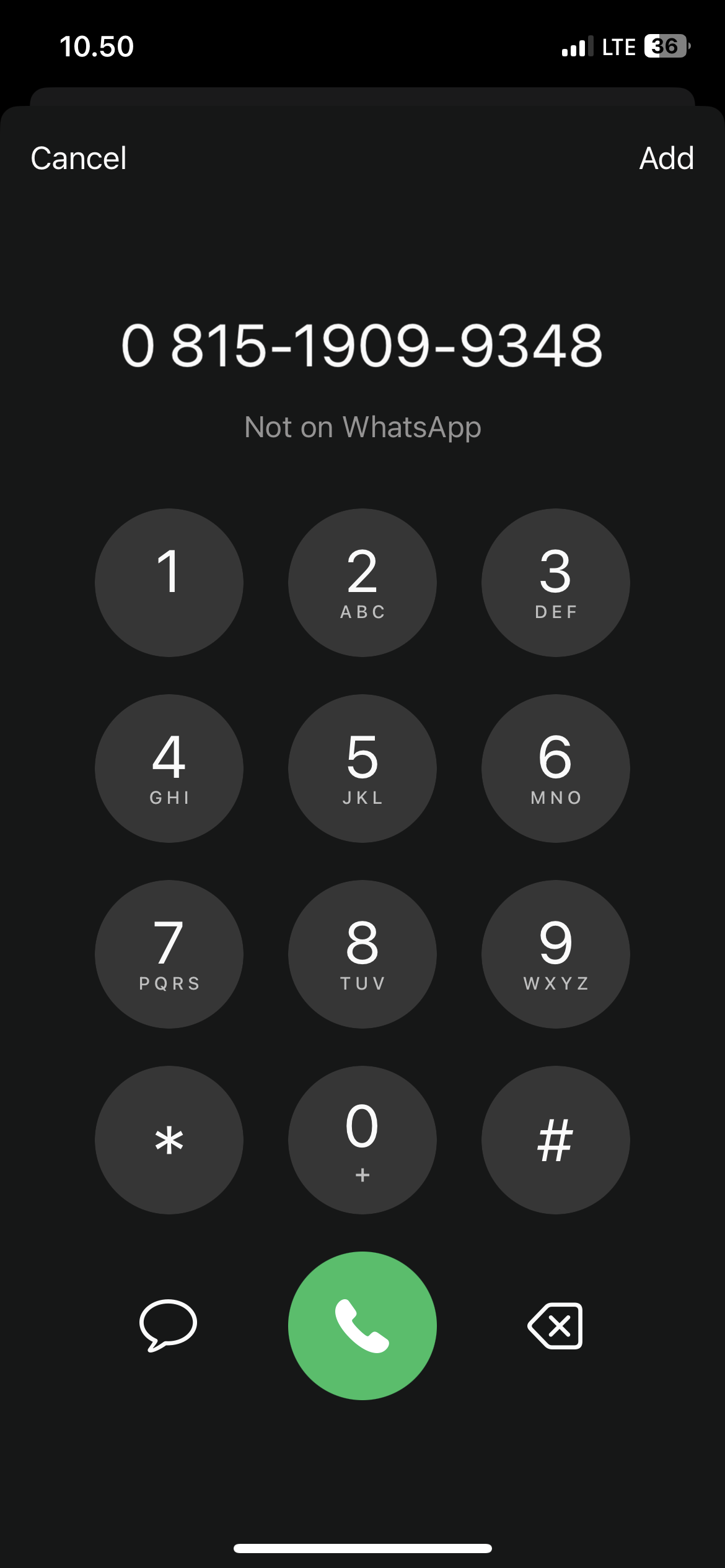725x1568 pixels.
Task: Enter digit 8 TUV
Action: pyautogui.click(x=362, y=954)
